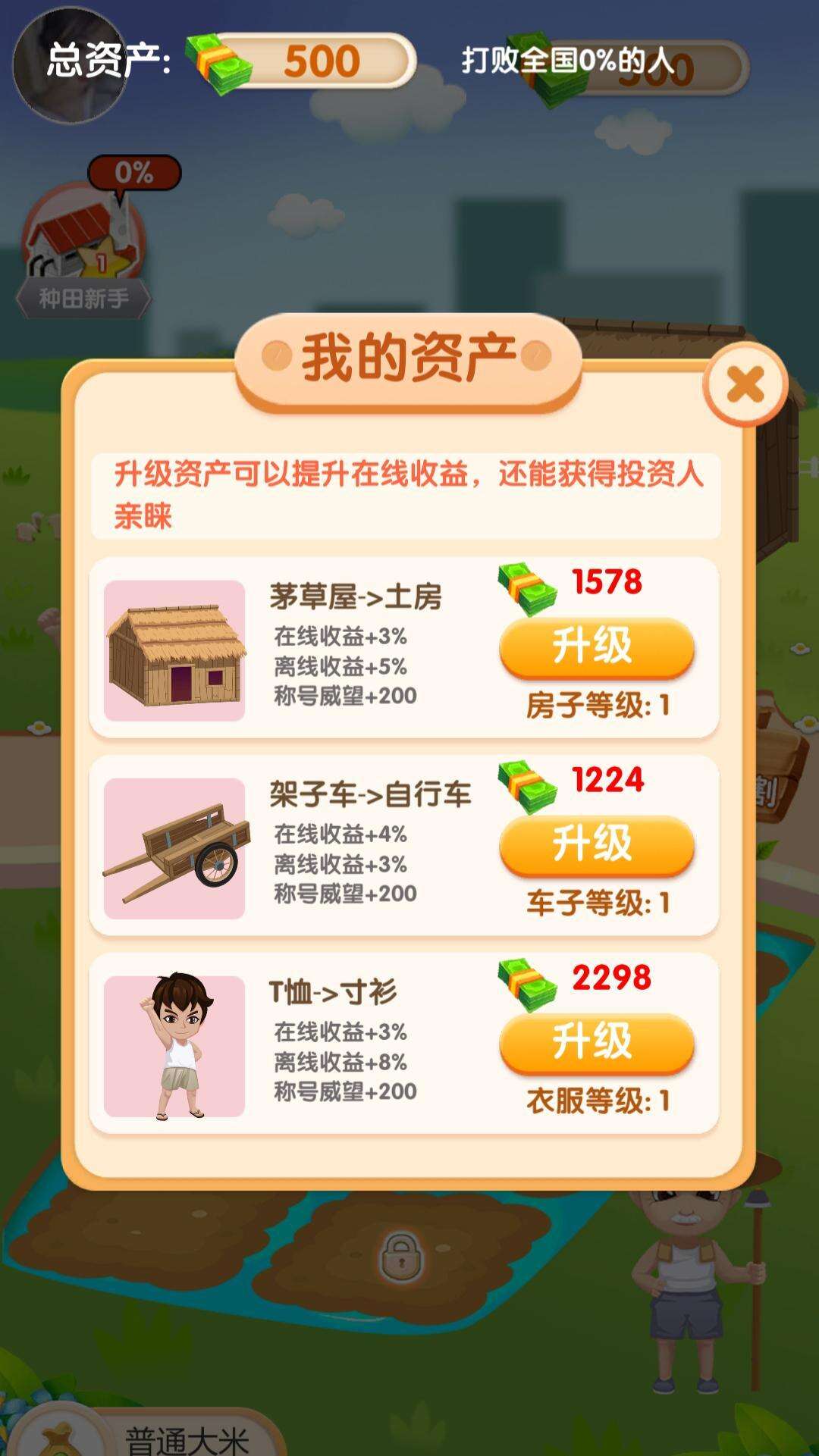Upgrade 架子车 to 自行车
Viewport: 819px width, 1456px height.
pos(596,844)
